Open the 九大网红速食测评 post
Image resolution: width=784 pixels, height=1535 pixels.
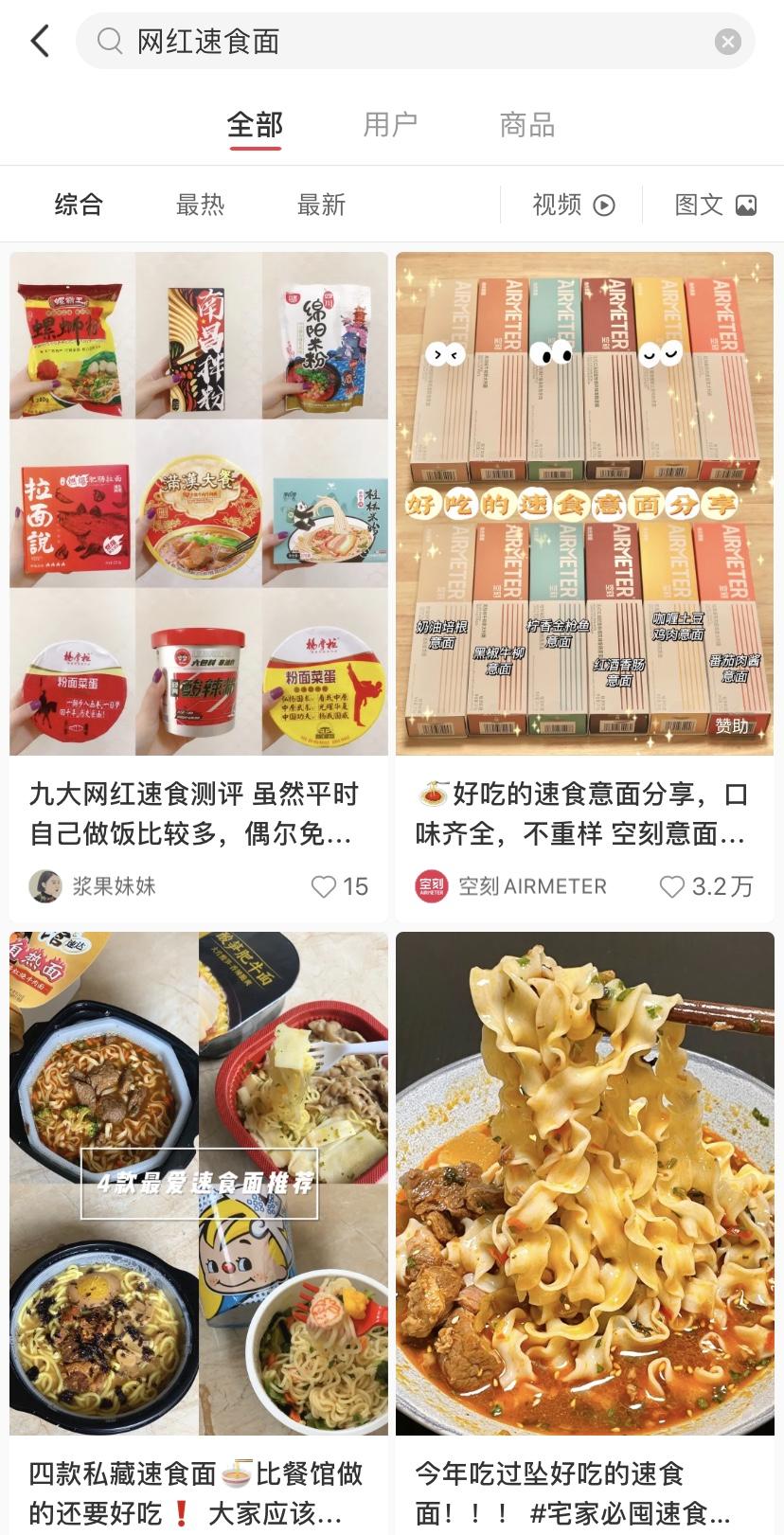pyautogui.click(x=199, y=503)
